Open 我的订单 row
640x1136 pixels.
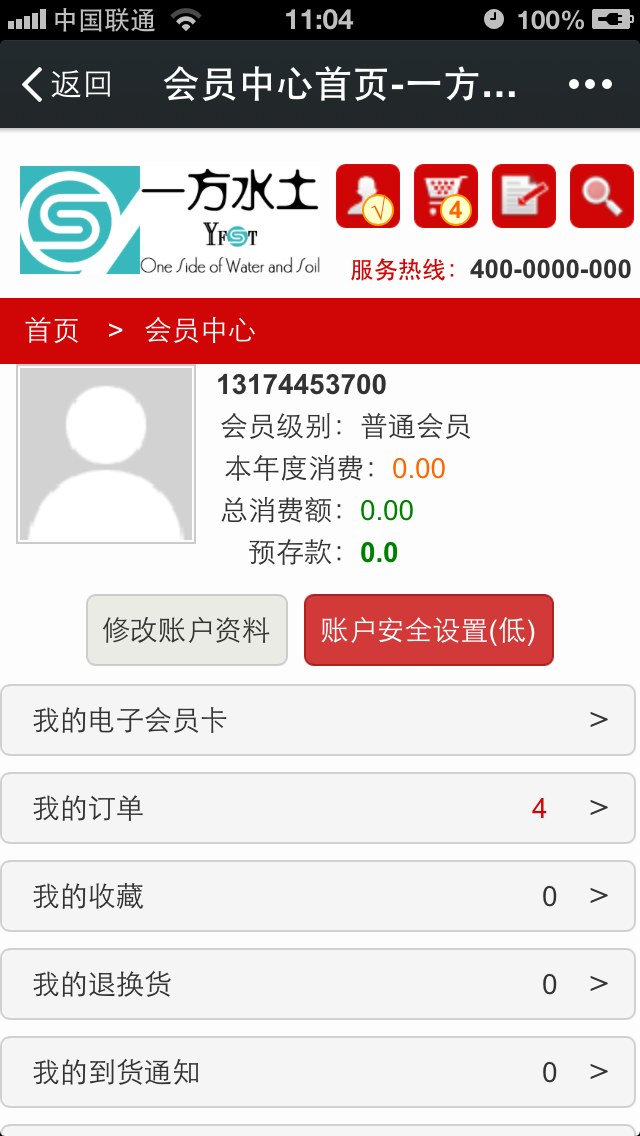318,808
